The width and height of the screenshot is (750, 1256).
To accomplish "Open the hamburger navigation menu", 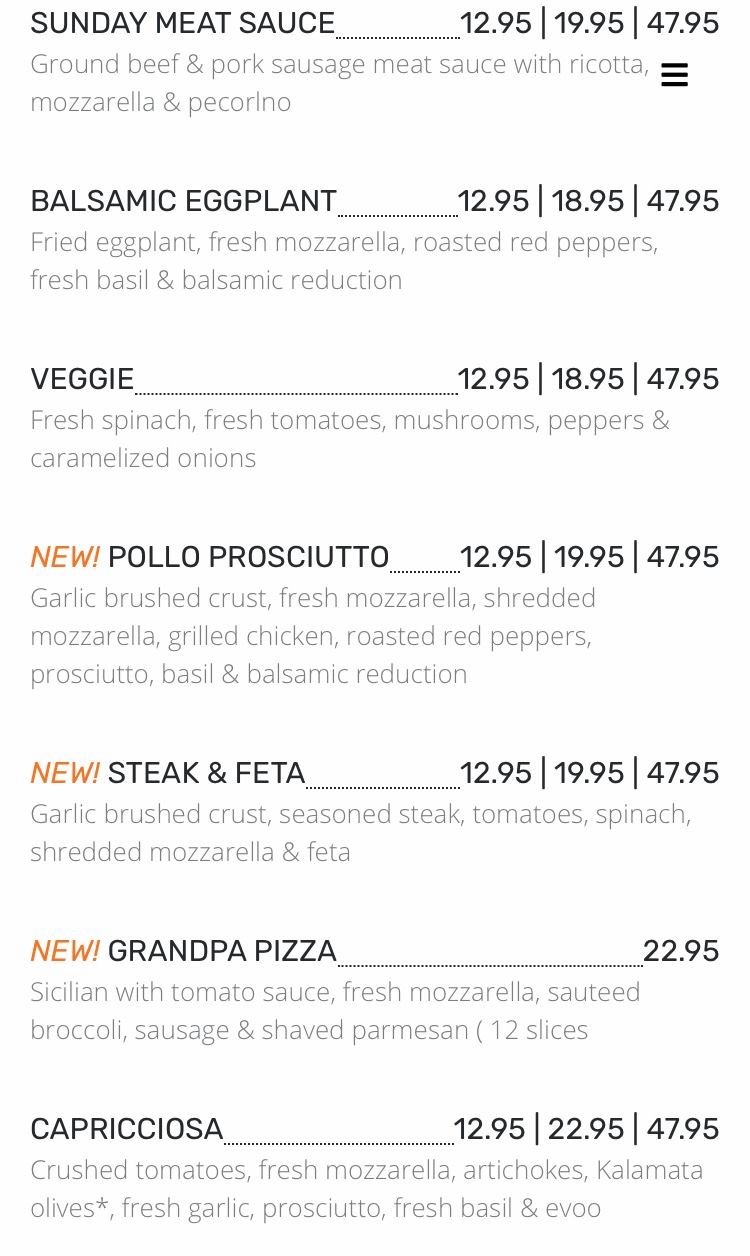I will pyautogui.click(x=674, y=75).
